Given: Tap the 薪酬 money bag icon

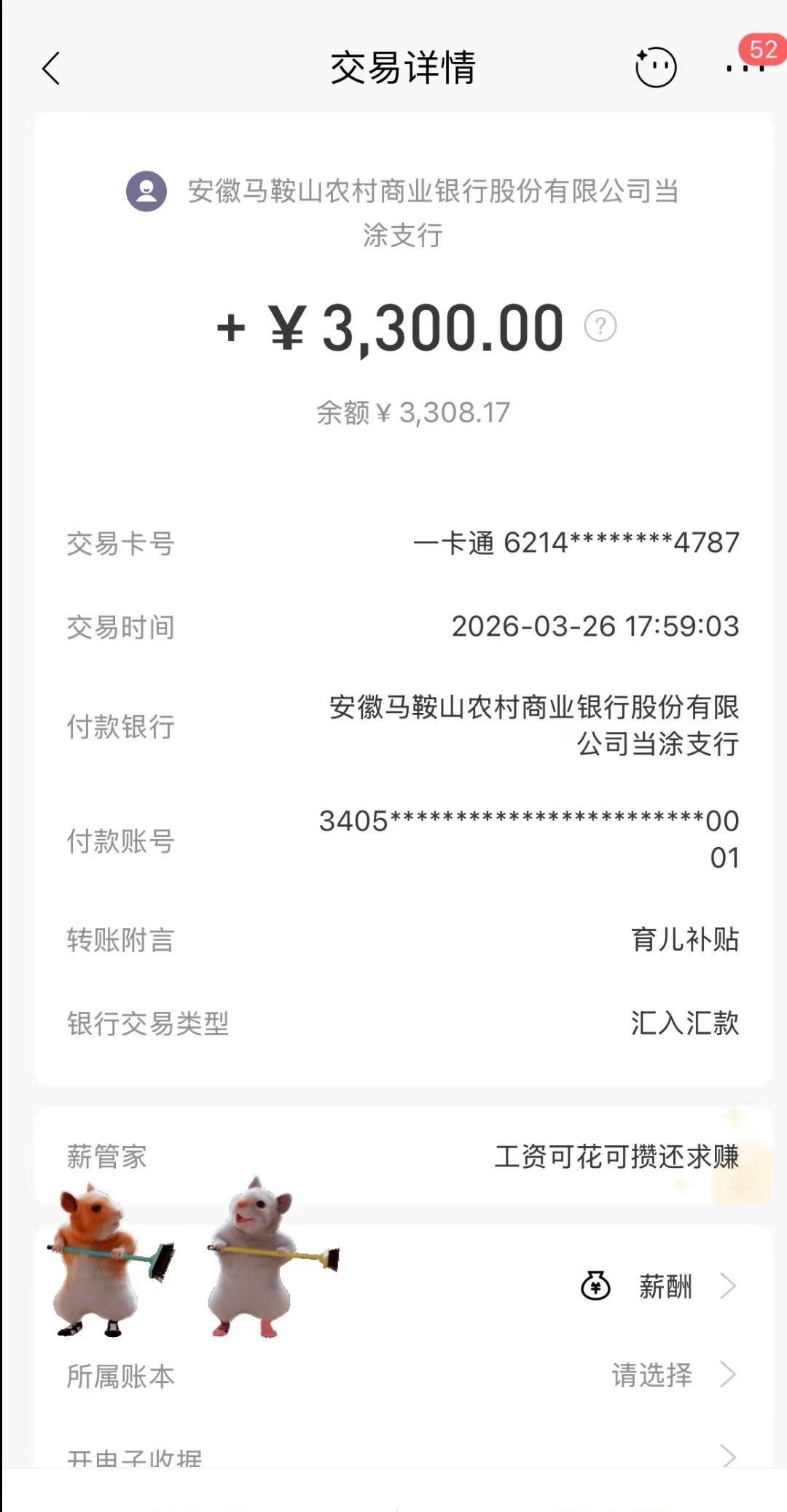Looking at the screenshot, I should click(598, 1285).
